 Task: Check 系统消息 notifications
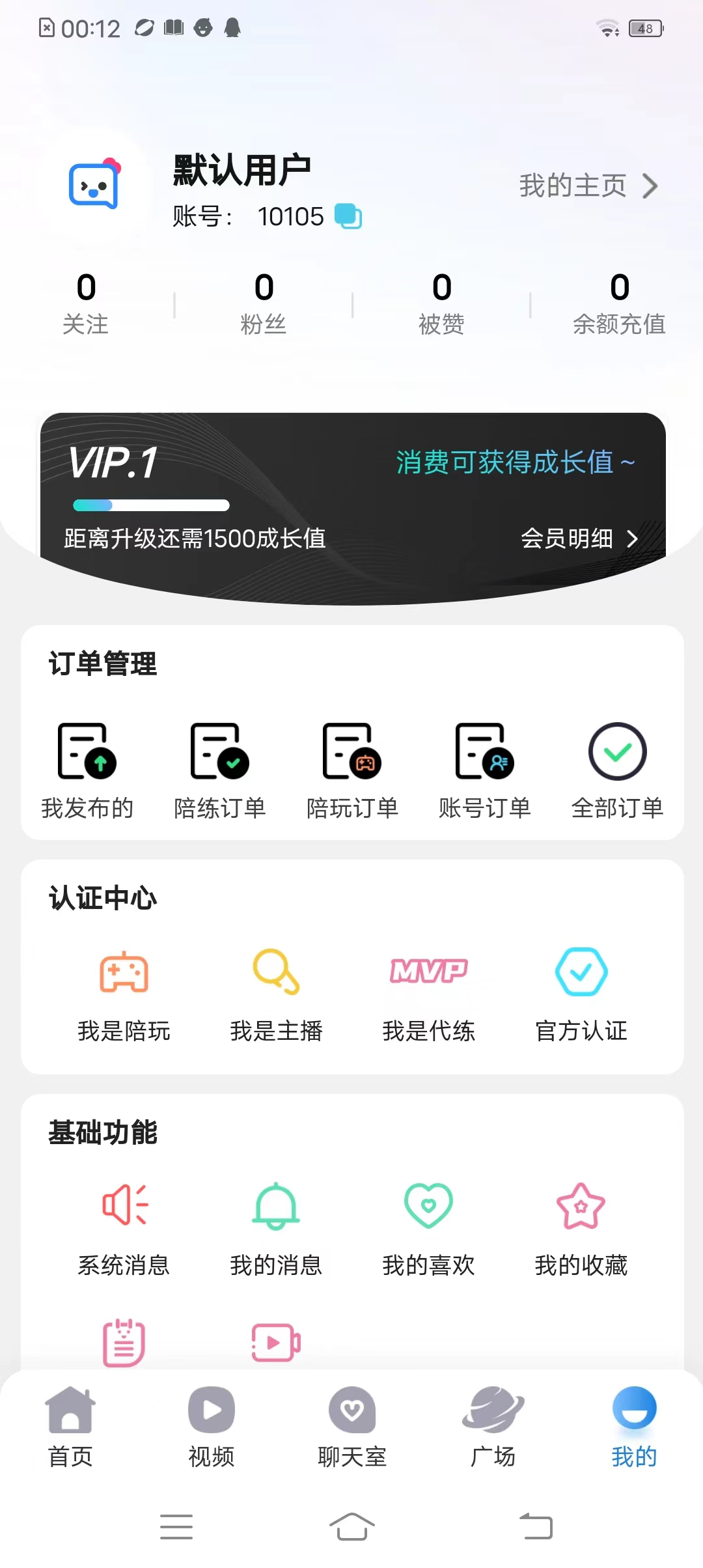(x=124, y=1228)
